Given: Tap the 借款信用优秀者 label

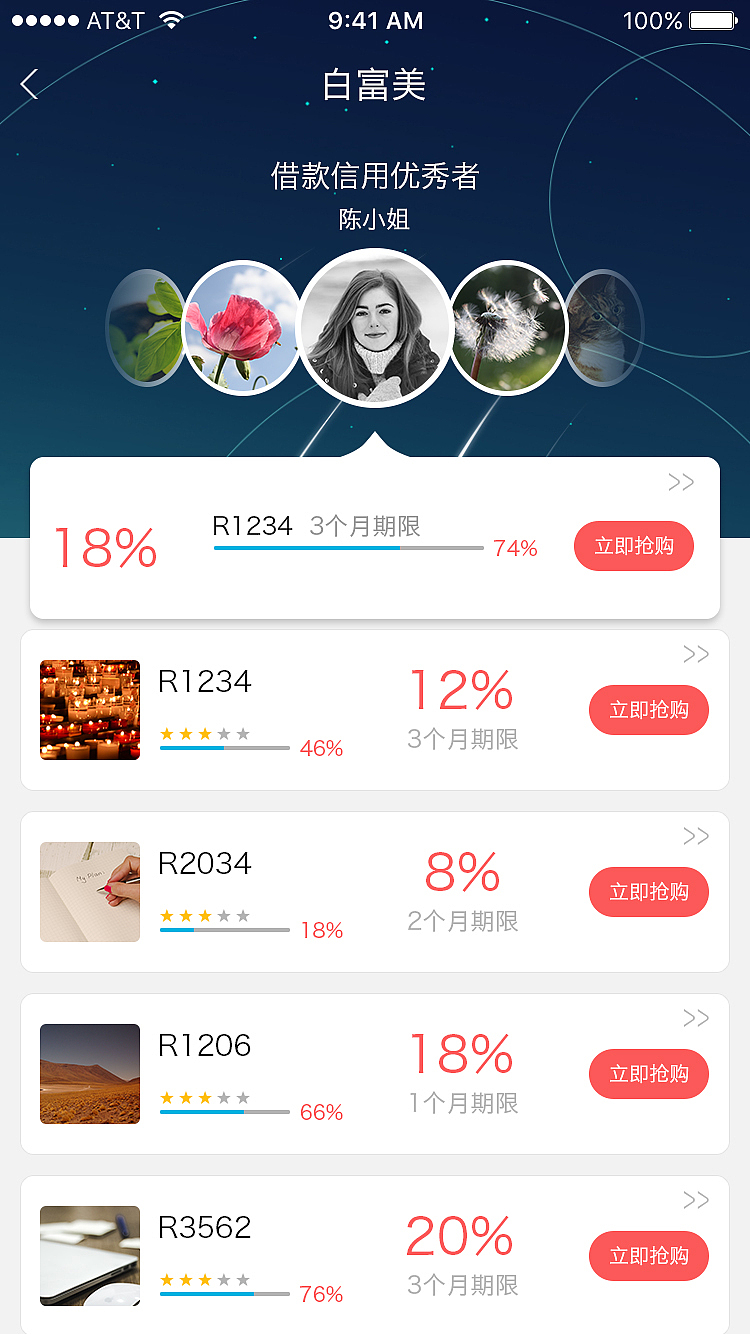Looking at the screenshot, I should tap(375, 175).
